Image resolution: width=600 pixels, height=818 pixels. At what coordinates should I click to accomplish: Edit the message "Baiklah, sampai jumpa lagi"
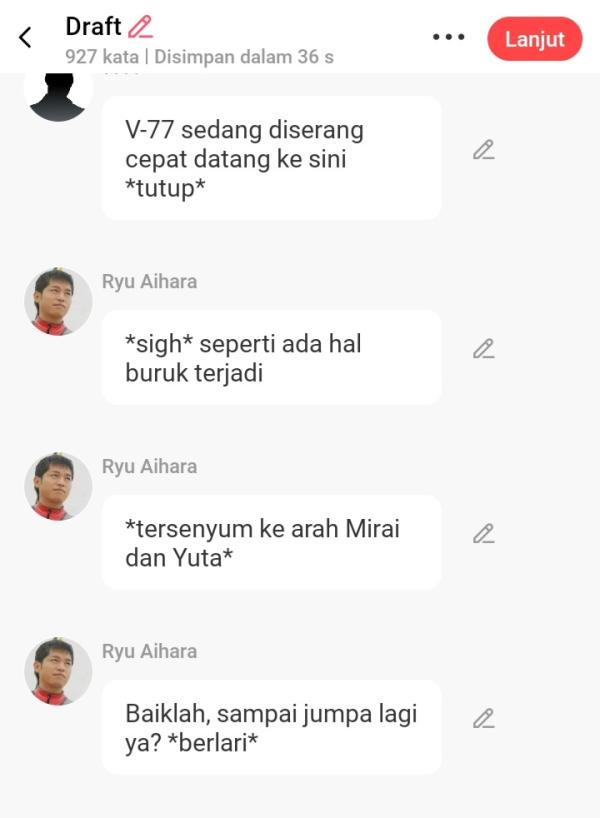484,718
